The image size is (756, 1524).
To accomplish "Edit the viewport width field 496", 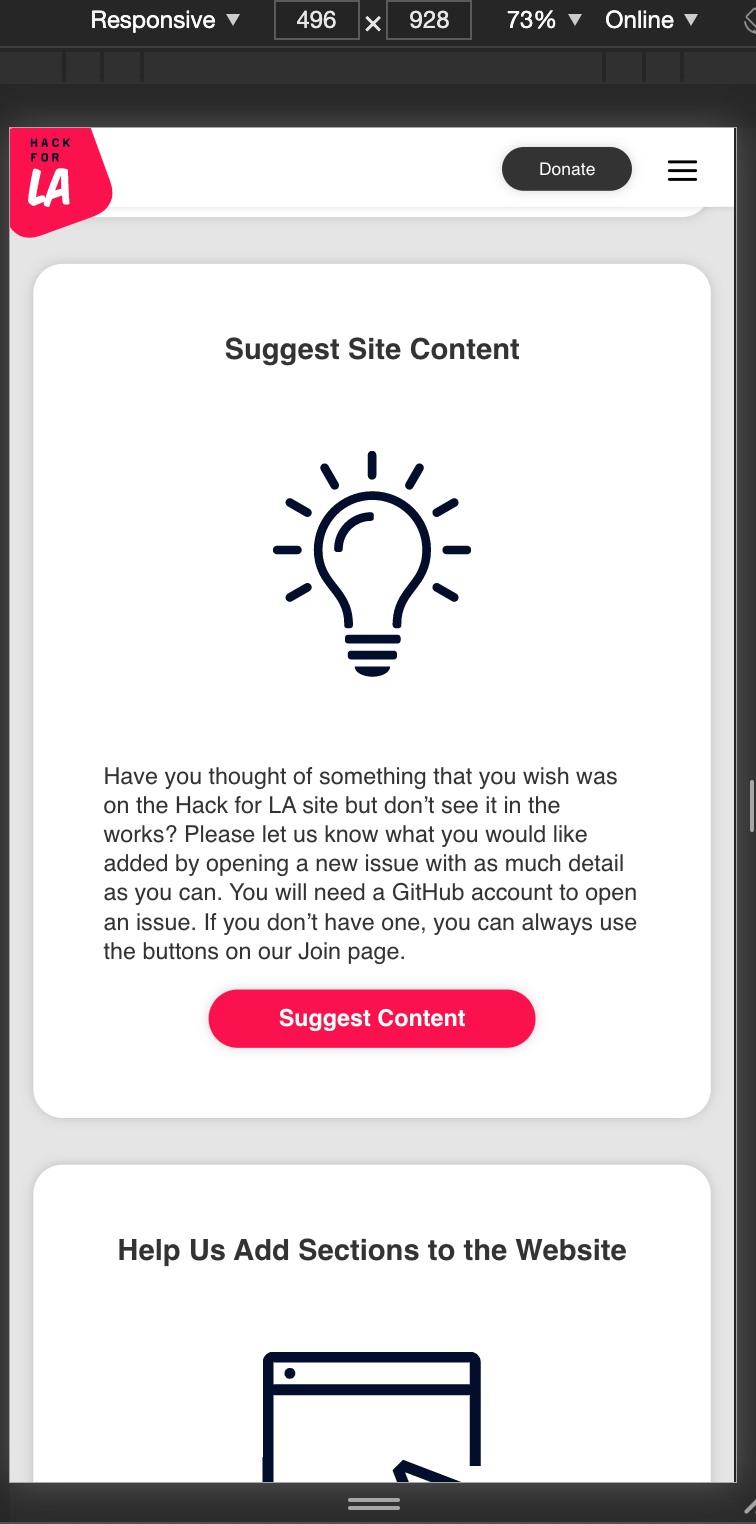I will click(316, 20).
